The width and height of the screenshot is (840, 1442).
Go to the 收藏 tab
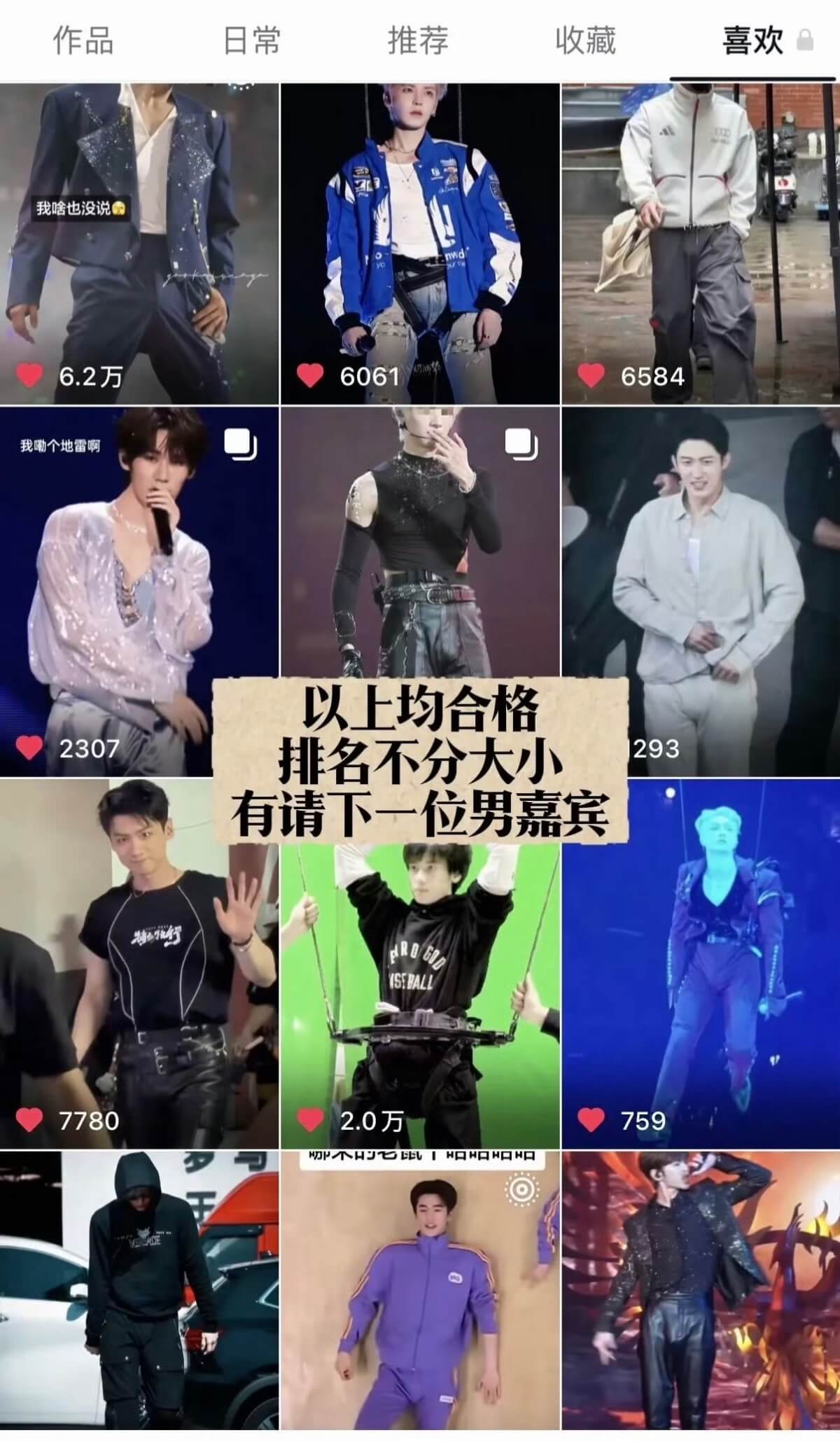click(x=586, y=41)
